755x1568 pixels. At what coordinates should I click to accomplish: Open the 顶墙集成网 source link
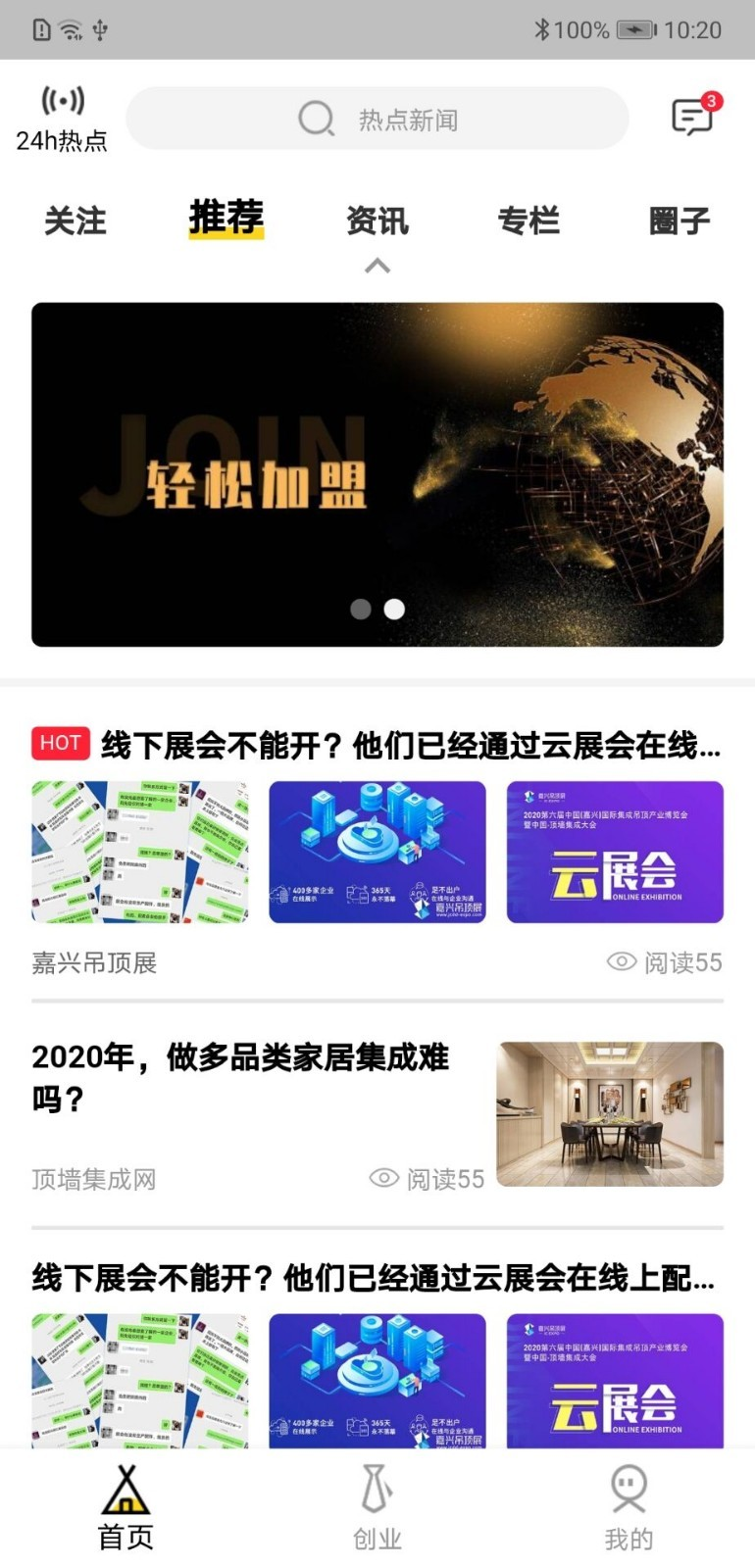pos(94,1179)
